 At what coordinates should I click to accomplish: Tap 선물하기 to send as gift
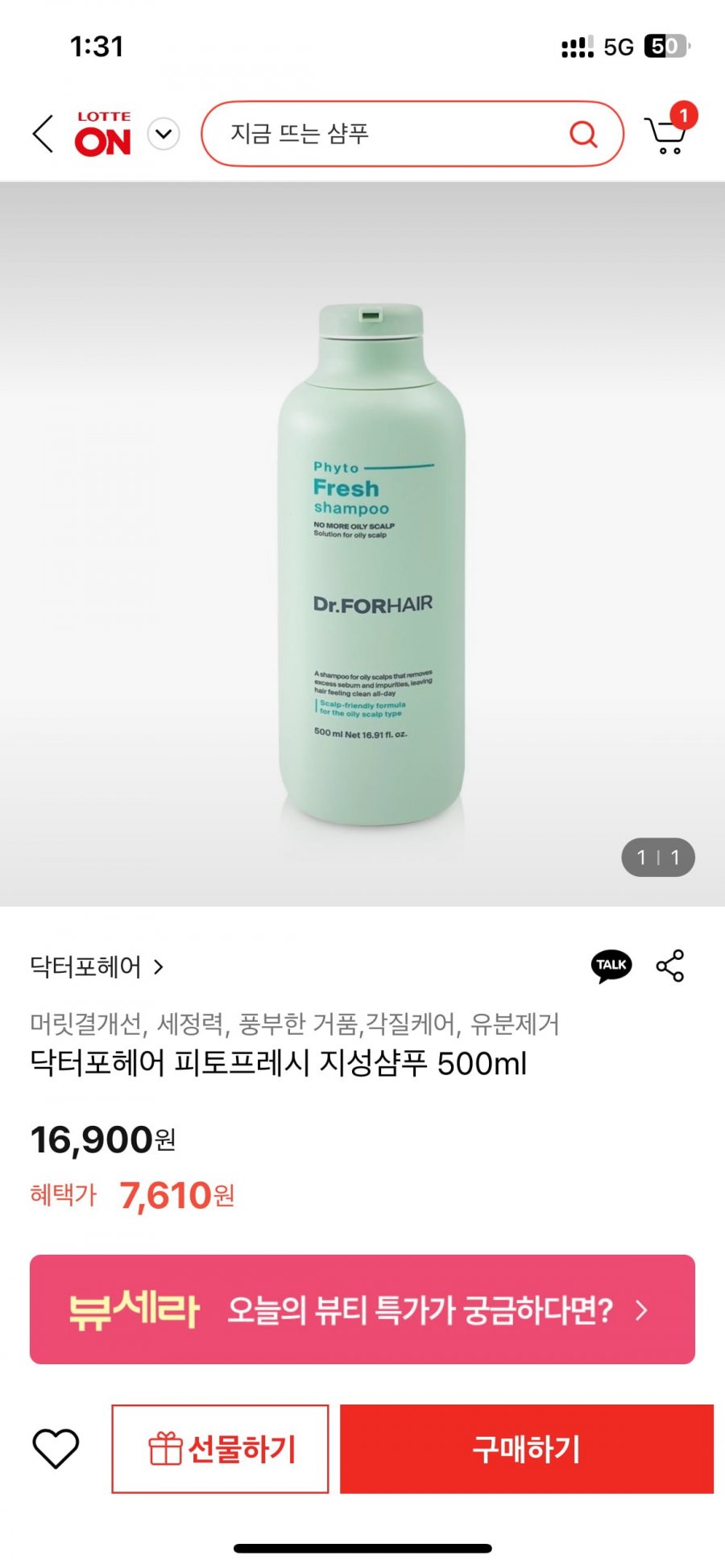[x=220, y=1449]
